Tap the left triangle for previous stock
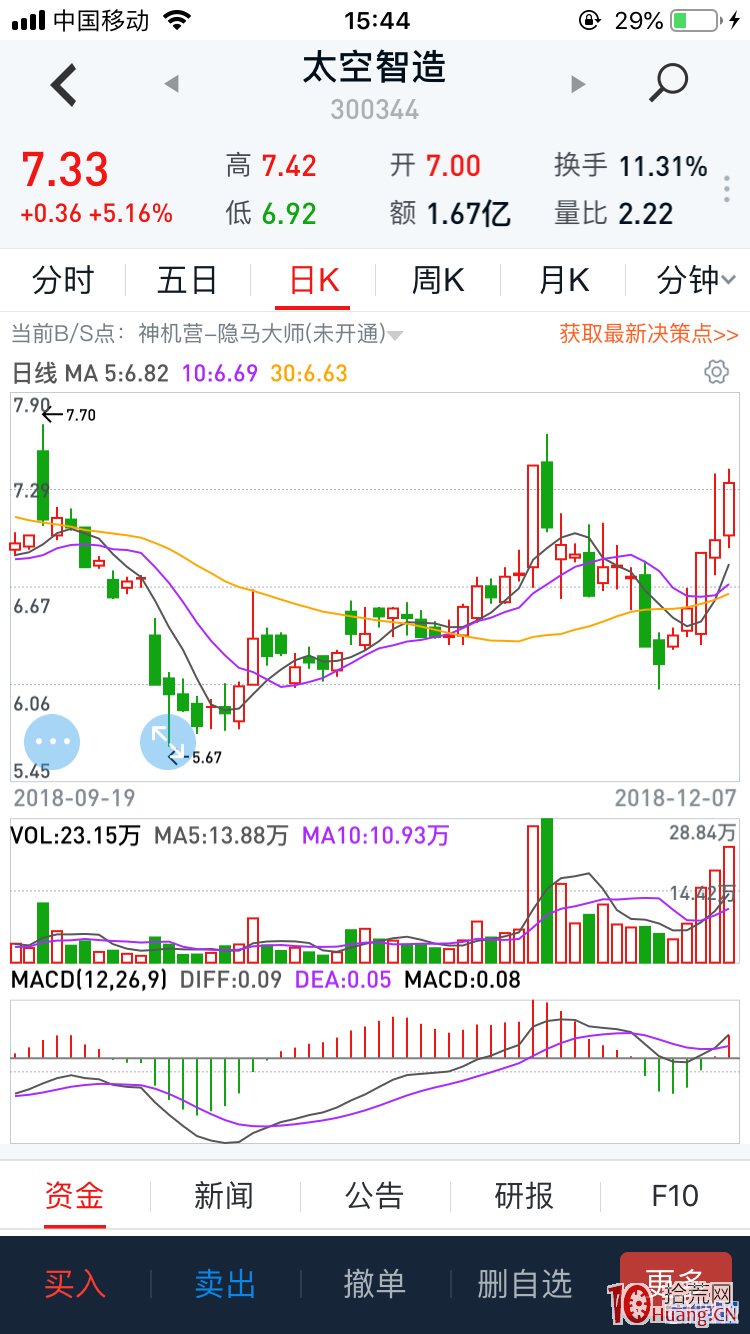The height and width of the screenshot is (1334, 750). [x=172, y=84]
